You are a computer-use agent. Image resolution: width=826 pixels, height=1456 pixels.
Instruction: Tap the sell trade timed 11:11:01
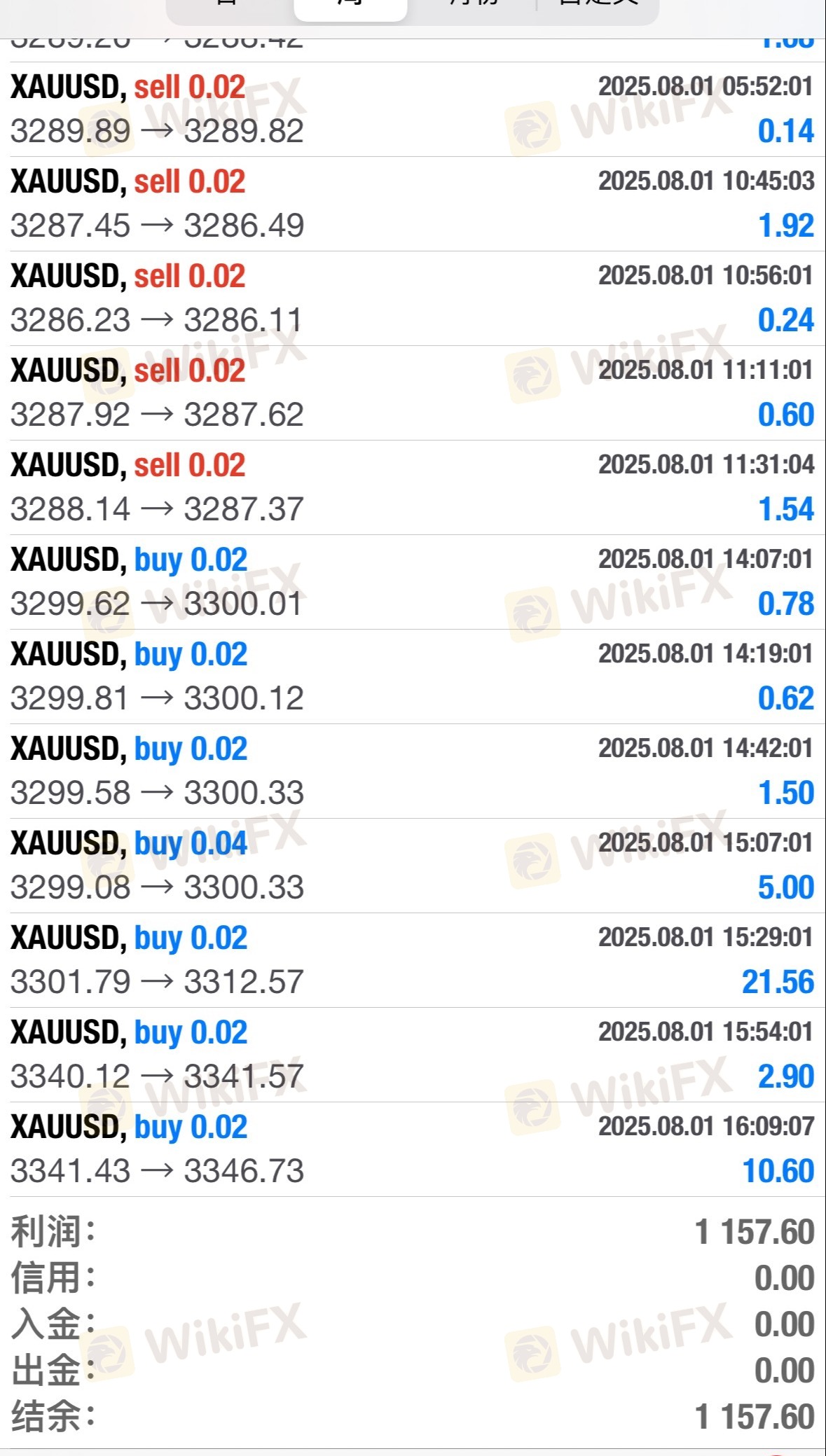click(413, 393)
